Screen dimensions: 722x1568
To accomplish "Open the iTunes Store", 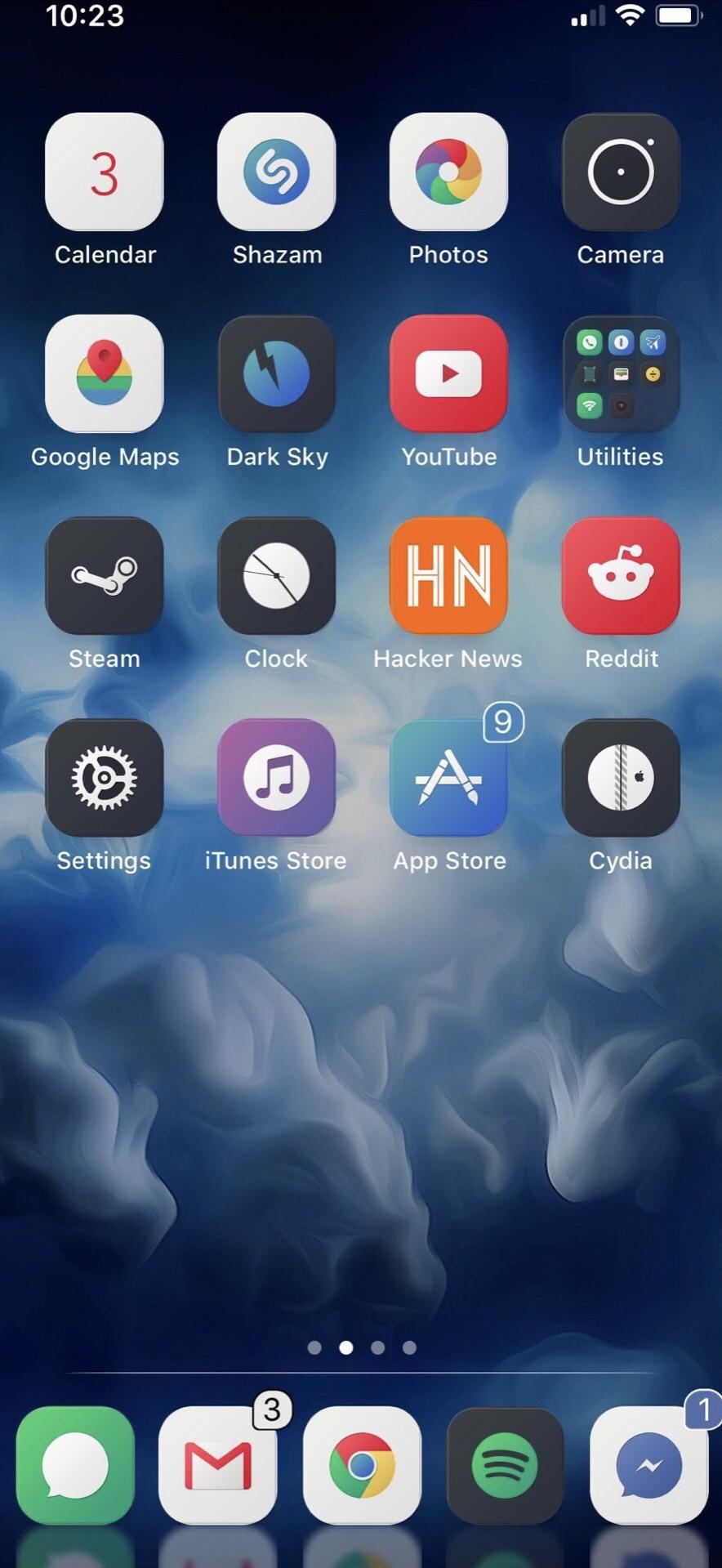I will point(277,777).
